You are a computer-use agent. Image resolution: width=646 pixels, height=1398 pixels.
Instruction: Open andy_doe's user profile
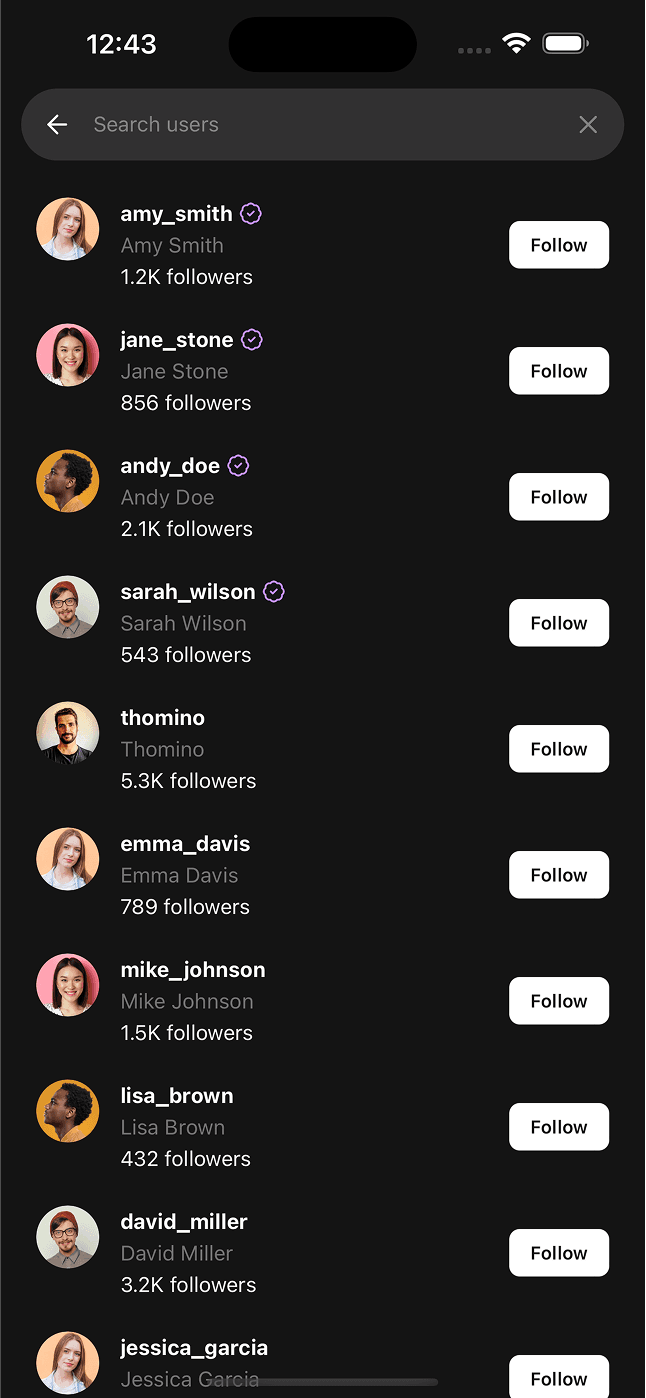[170, 466]
